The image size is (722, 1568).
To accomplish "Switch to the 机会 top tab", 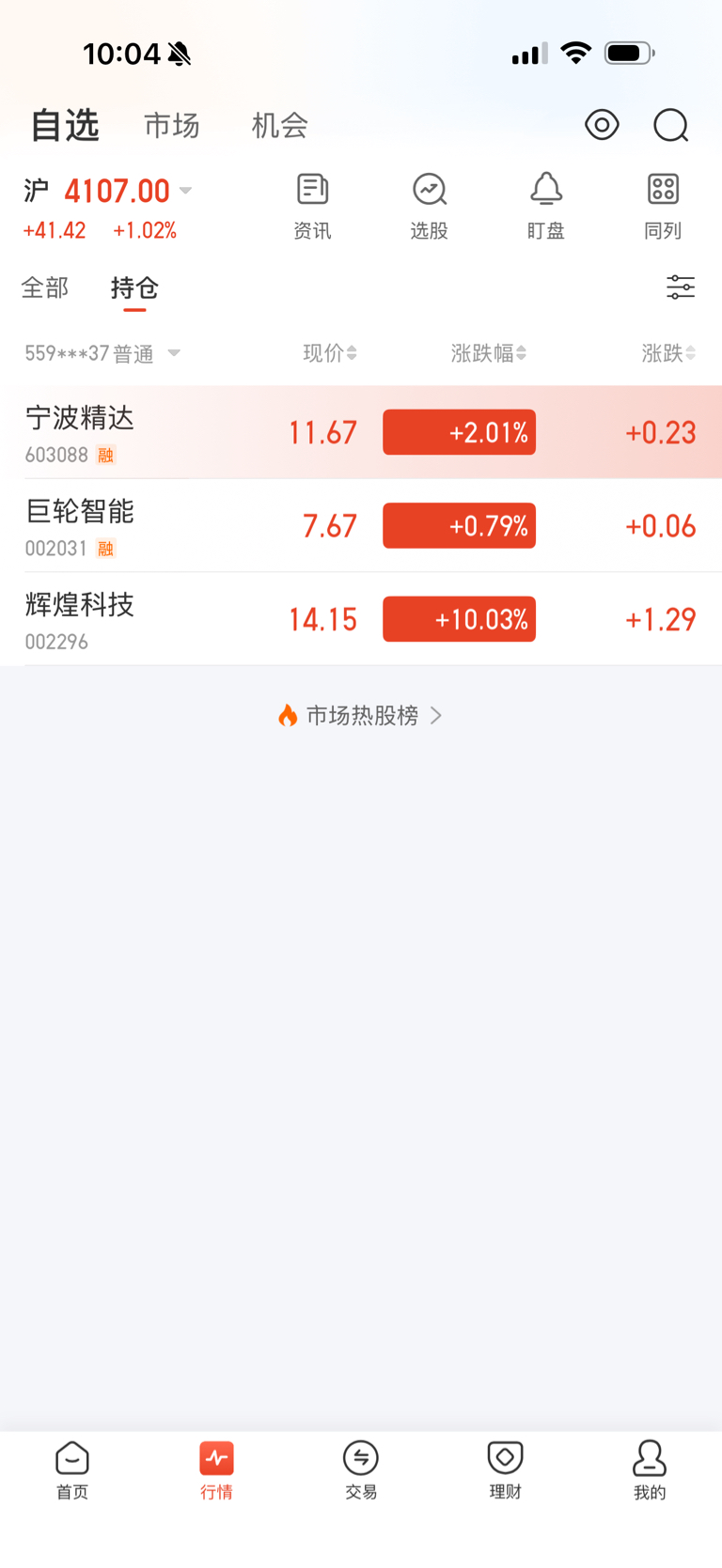I will tap(280, 125).
